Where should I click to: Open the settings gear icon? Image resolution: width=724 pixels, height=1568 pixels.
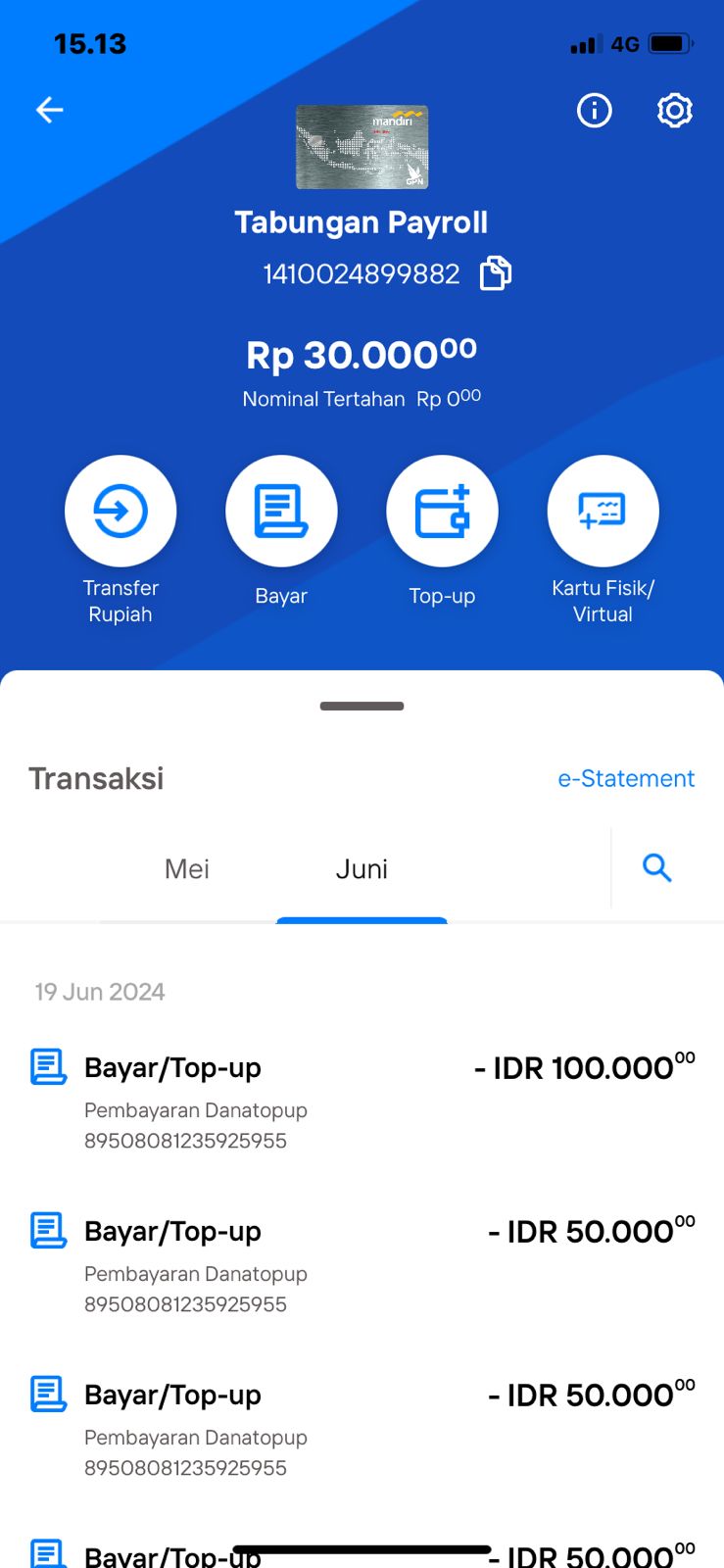674,111
